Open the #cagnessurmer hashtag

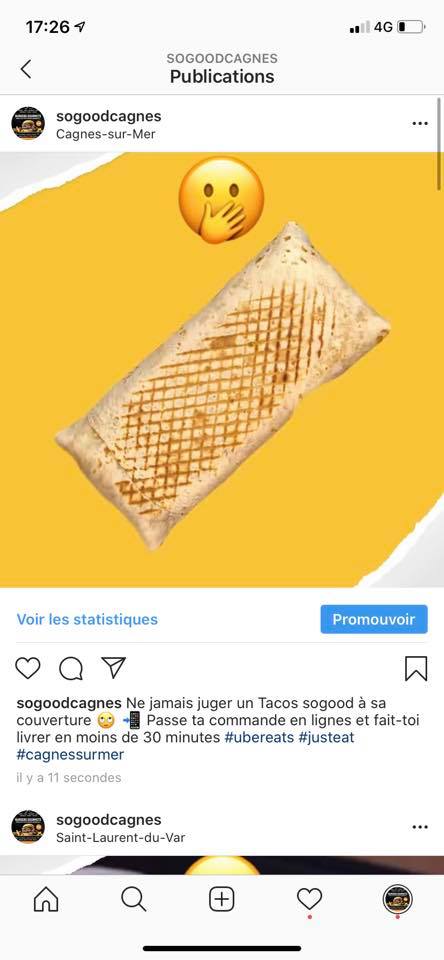tap(70, 754)
